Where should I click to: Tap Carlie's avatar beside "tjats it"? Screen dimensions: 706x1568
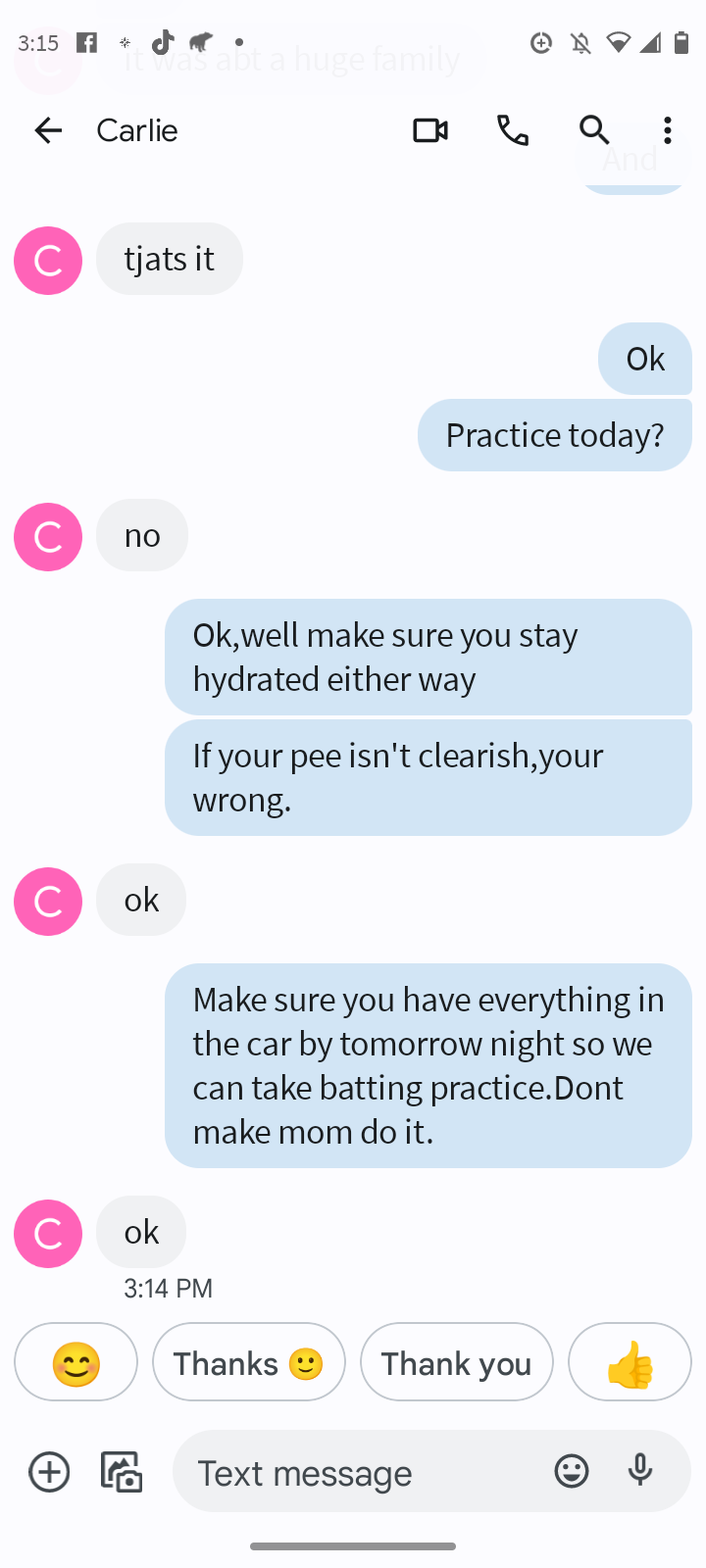[x=48, y=261]
